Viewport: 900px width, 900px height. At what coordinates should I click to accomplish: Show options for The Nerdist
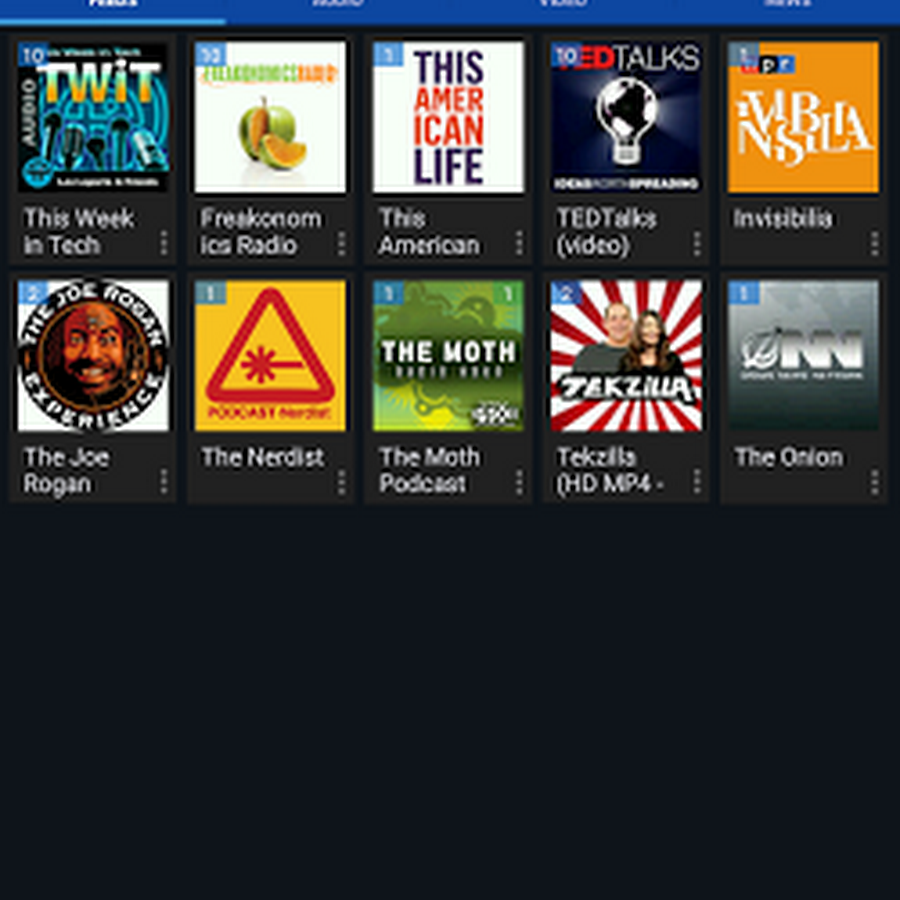click(x=341, y=482)
